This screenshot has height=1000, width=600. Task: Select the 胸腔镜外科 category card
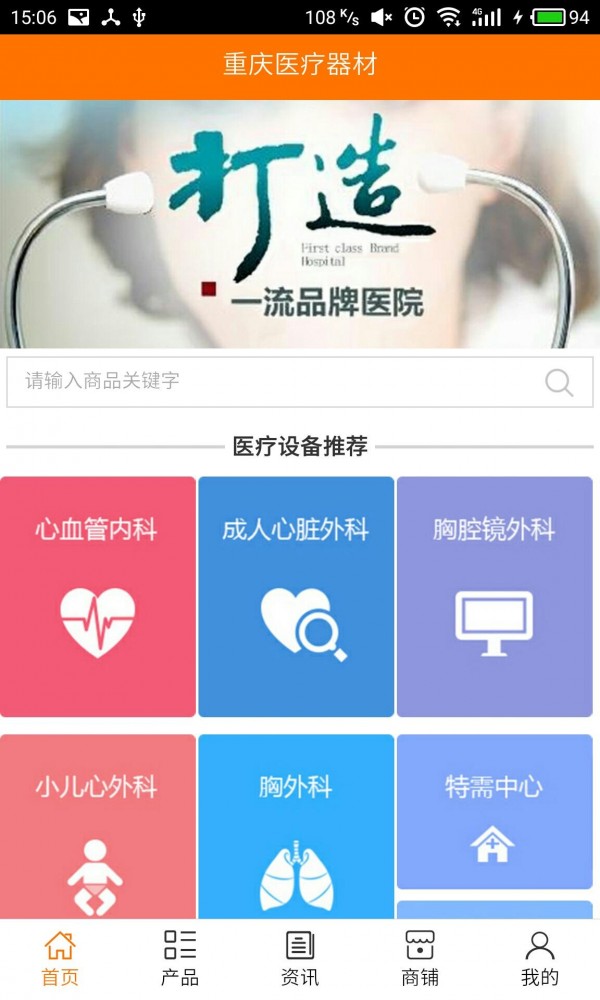(x=494, y=596)
